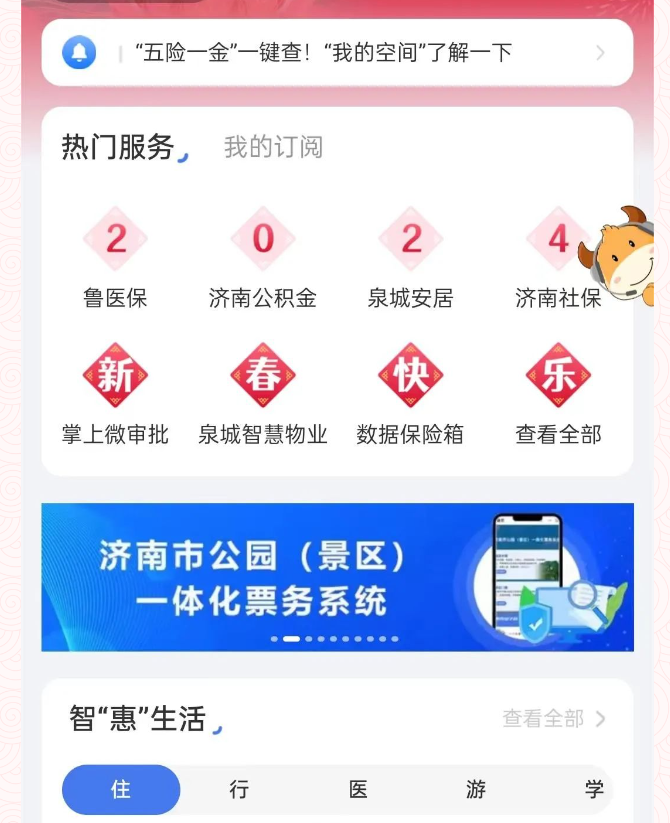670x823 pixels.
Task: Open the 掌上微审批 service
Action: [115, 395]
